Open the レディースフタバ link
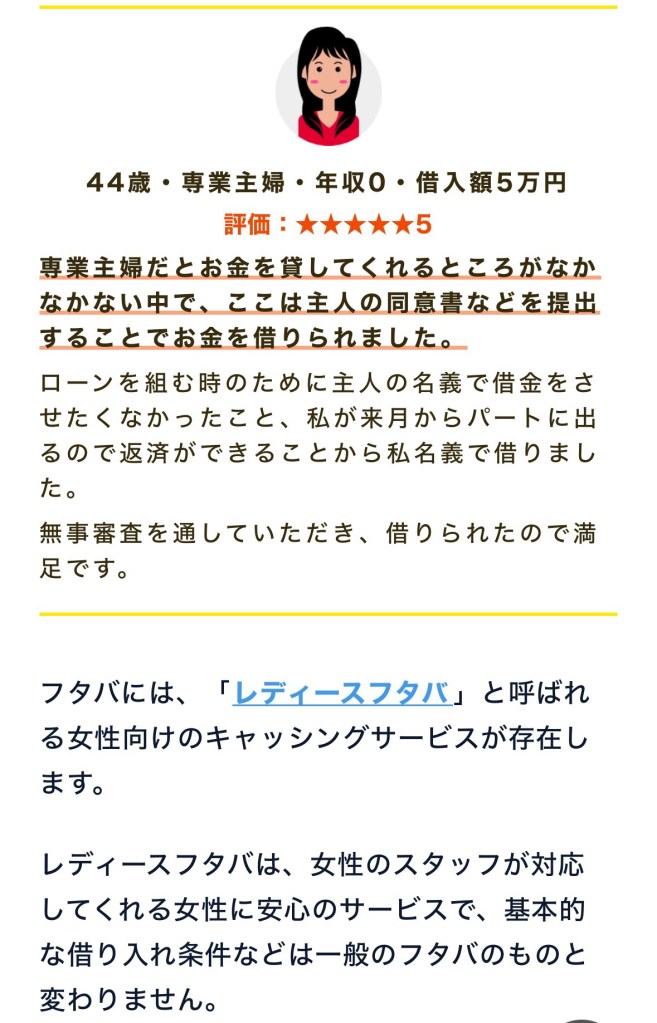Viewport: 657px width, 1023px height. (340, 692)
